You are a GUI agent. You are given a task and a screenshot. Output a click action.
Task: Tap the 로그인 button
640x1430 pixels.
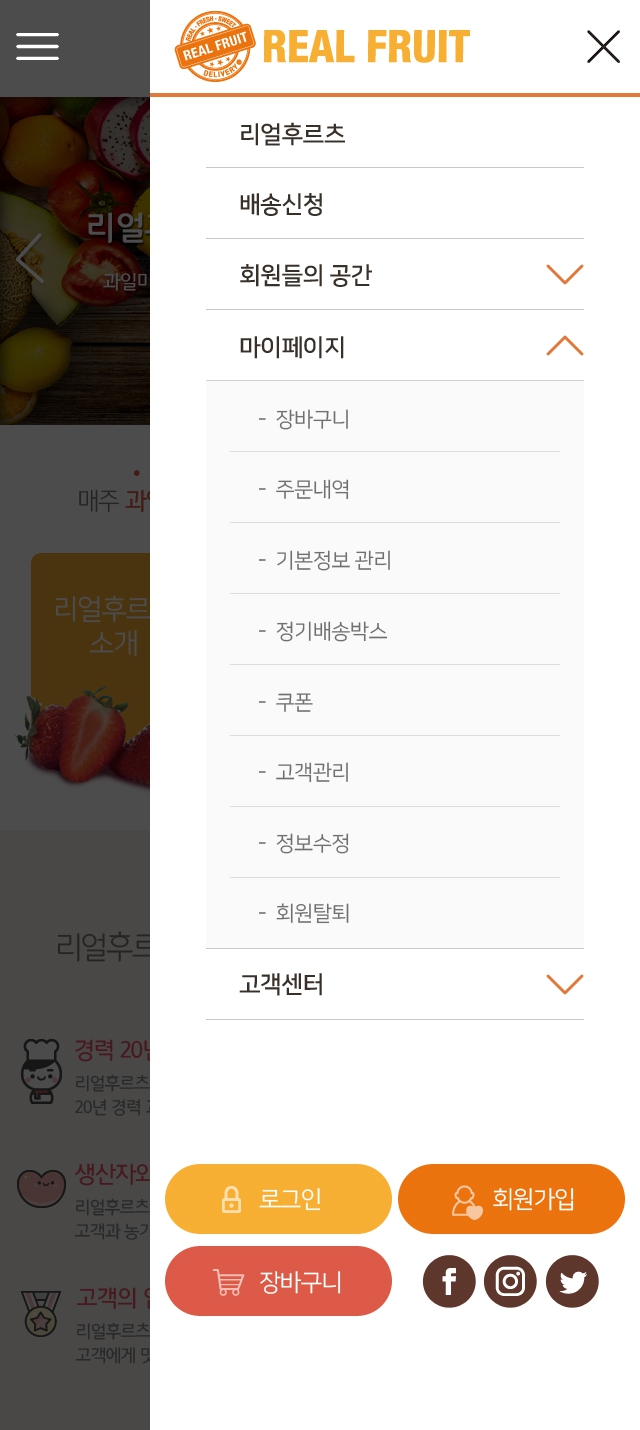click(x=278, y=1199)
